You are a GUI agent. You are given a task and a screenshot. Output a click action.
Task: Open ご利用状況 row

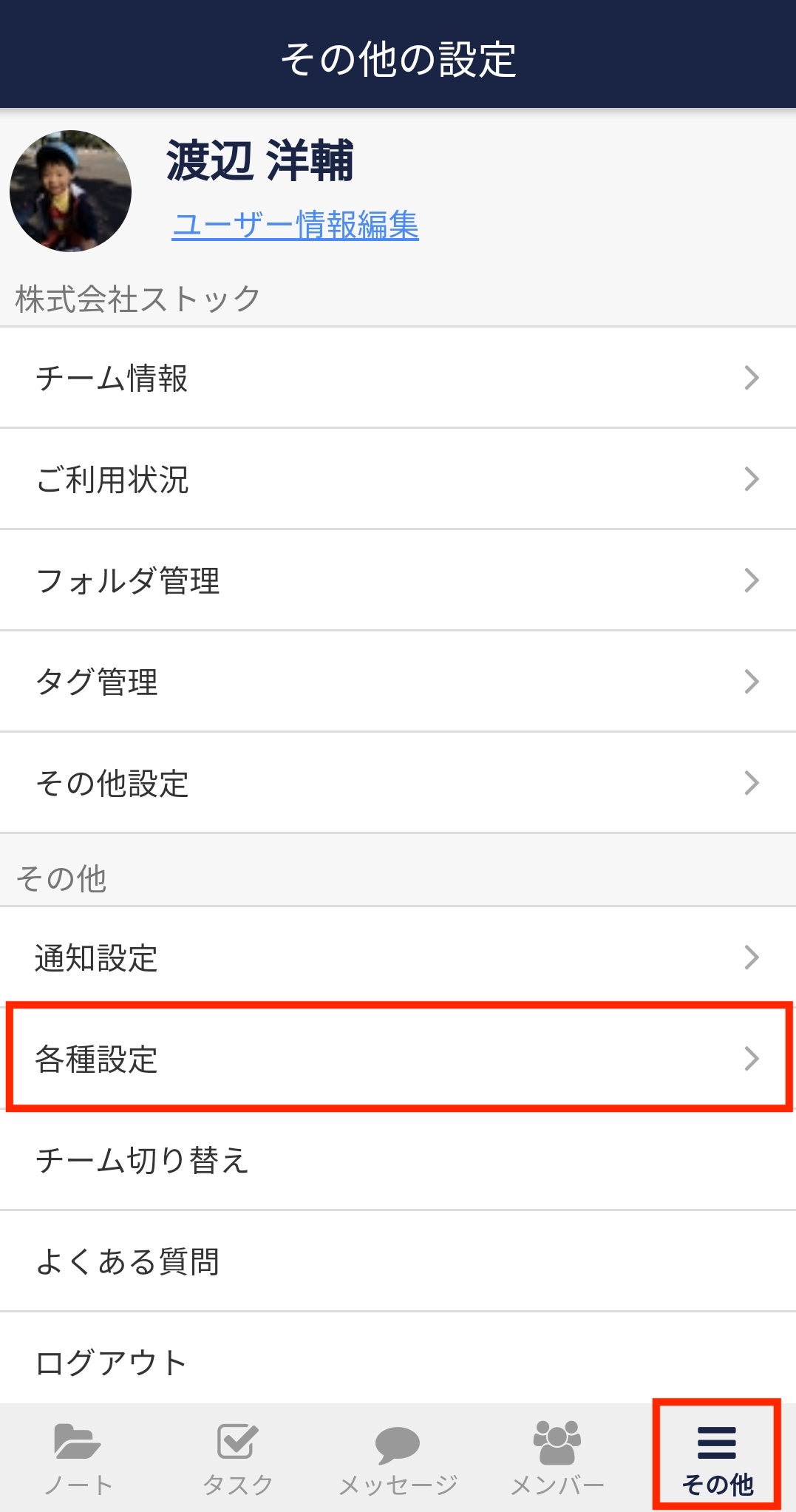[398, 479]
